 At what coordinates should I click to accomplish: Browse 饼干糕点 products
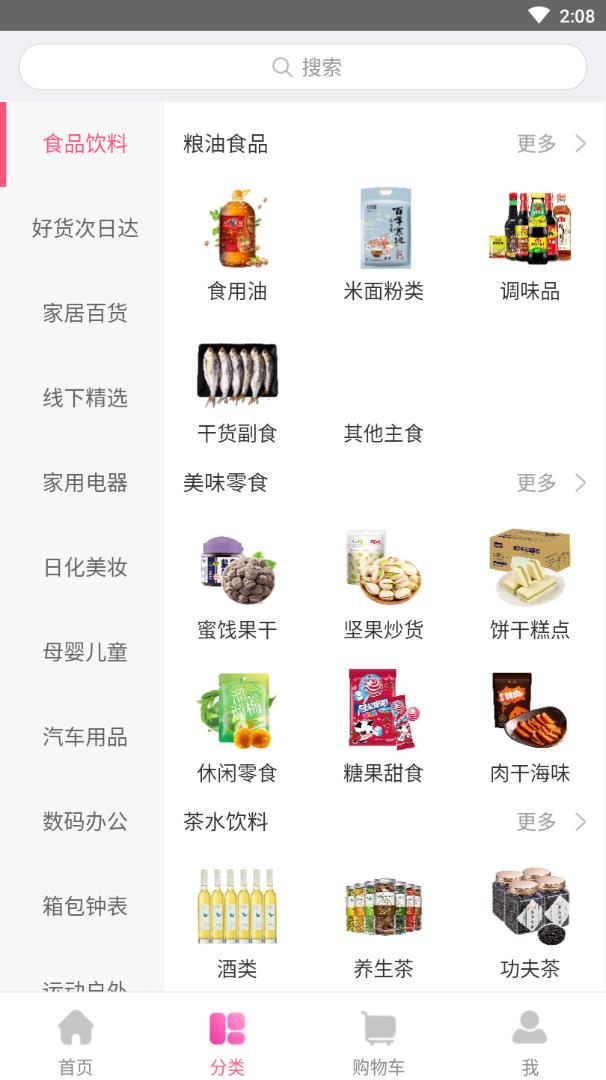[530, 585]
